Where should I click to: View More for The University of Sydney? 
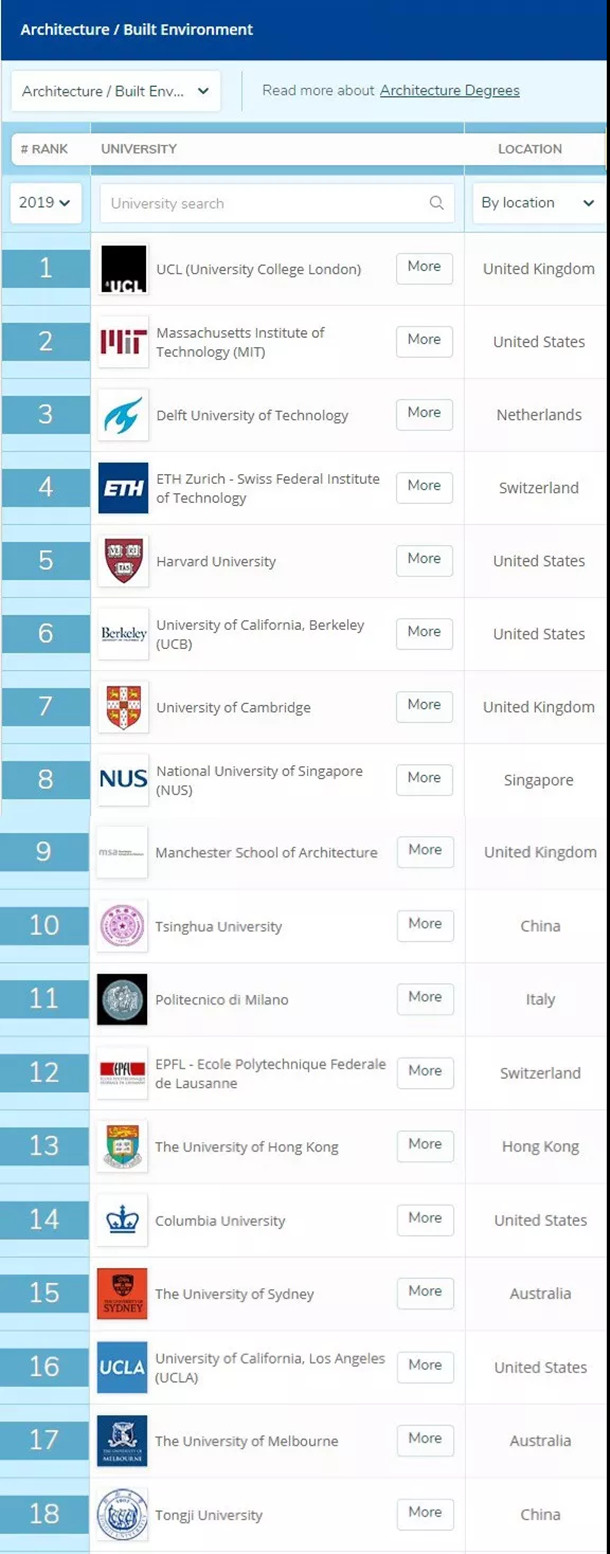click(x=425, y=1291)
